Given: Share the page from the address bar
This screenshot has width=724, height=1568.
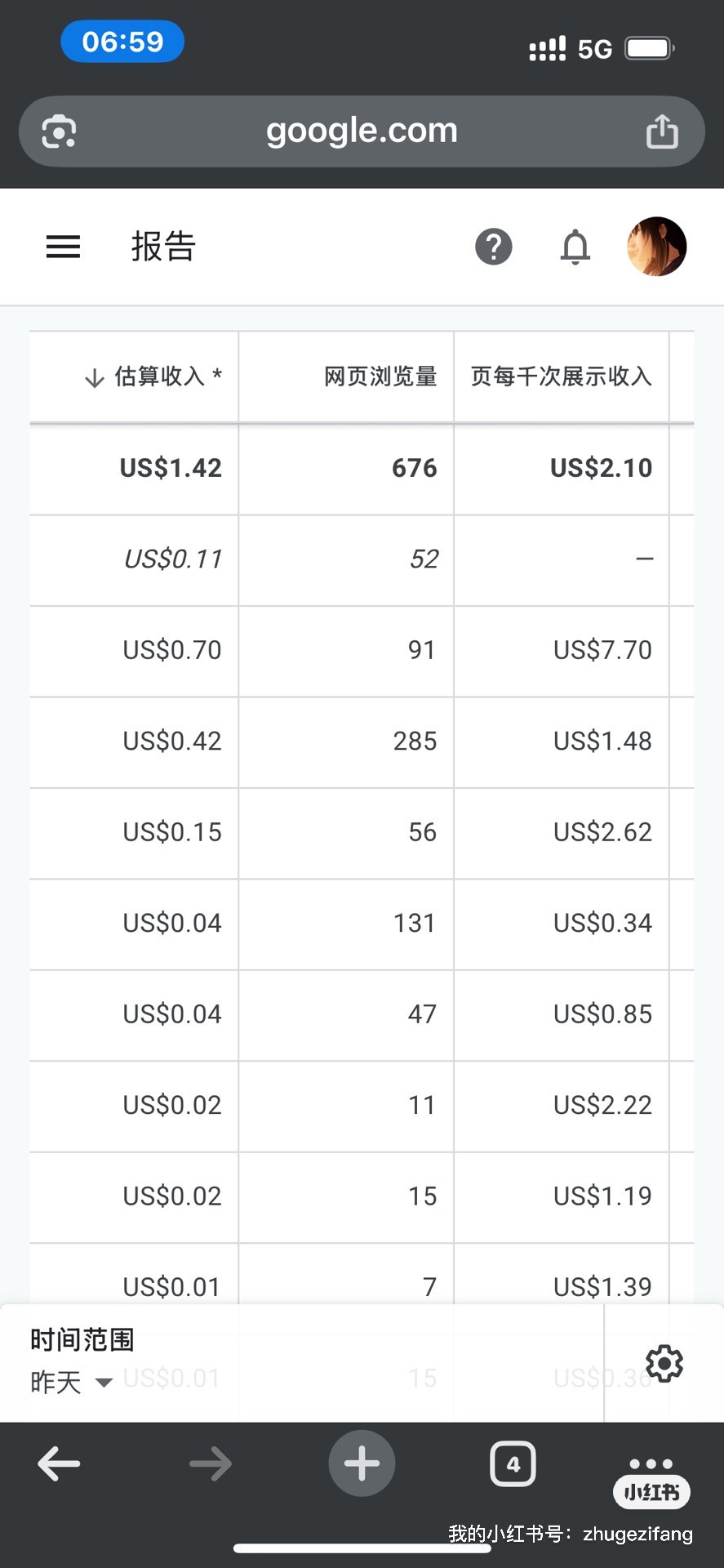Looking at the screenshot, I should tap(662, 131).
